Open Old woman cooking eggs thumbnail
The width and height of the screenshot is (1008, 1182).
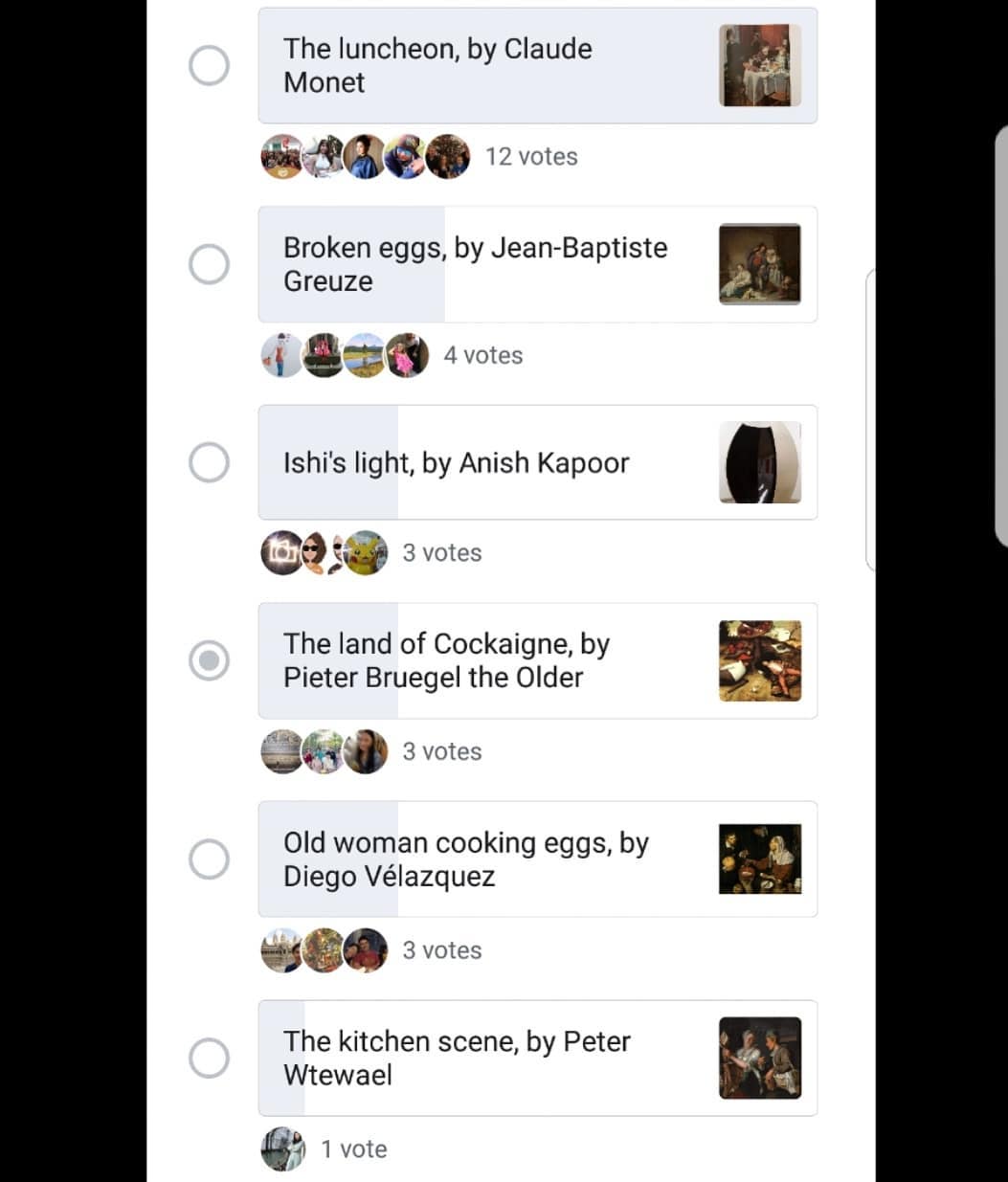(x=759, y=859)
